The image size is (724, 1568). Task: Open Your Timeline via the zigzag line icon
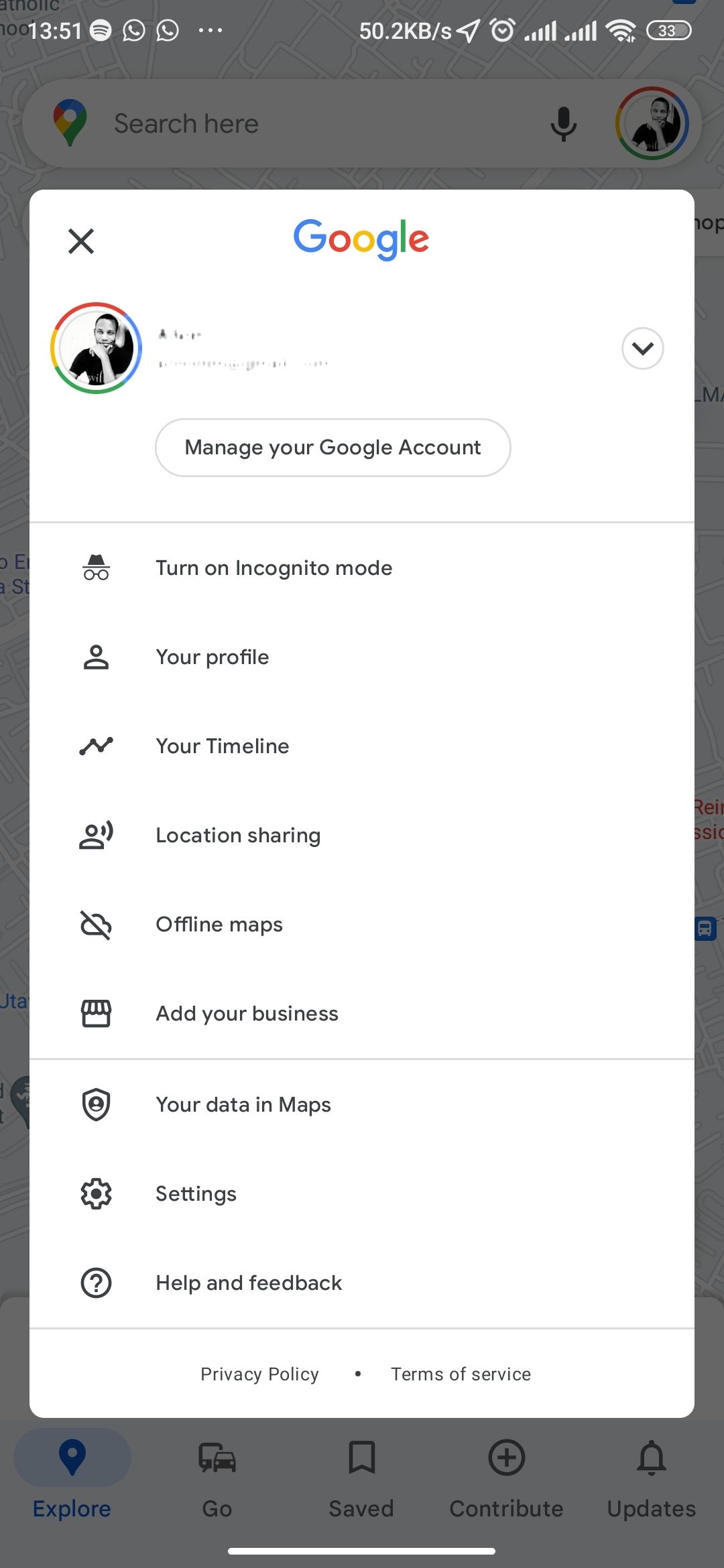tap(96, 745)
